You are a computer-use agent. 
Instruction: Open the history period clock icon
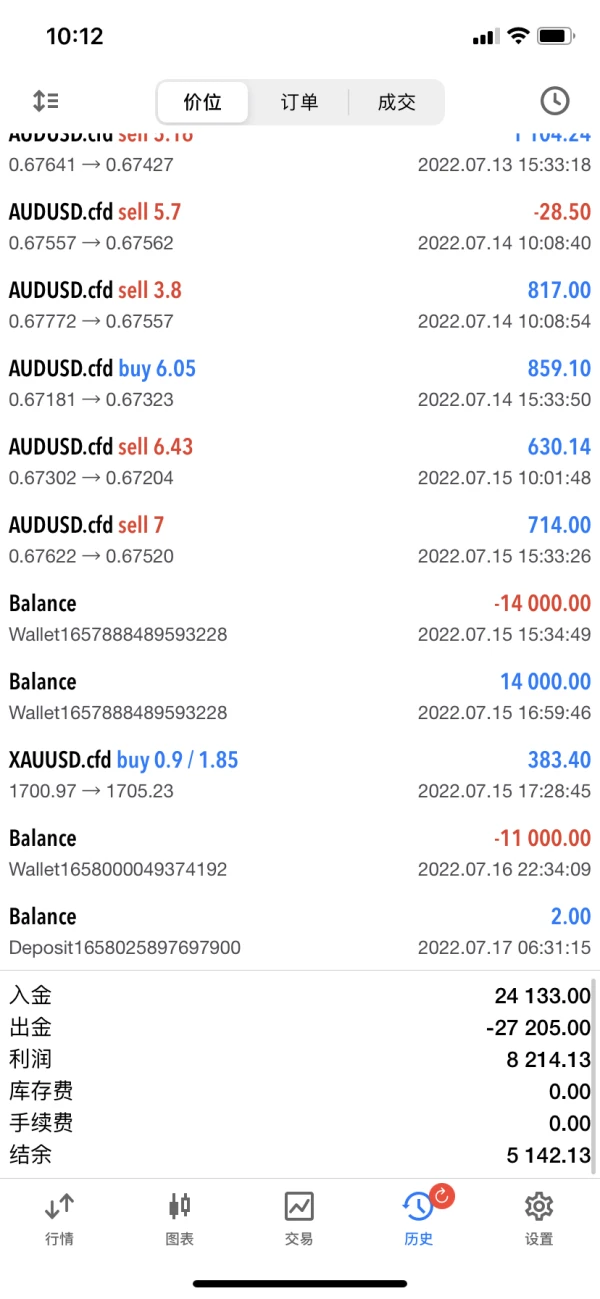(554, 101)
